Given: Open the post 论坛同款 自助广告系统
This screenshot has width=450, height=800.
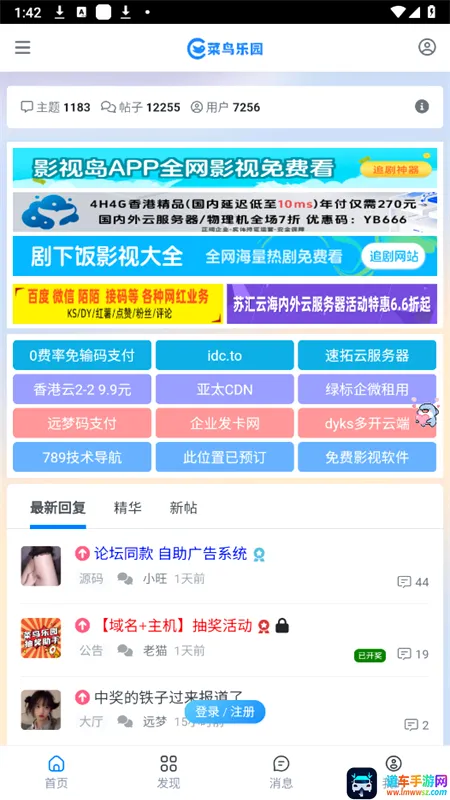Looking at the screenshot, I should 170,554.
